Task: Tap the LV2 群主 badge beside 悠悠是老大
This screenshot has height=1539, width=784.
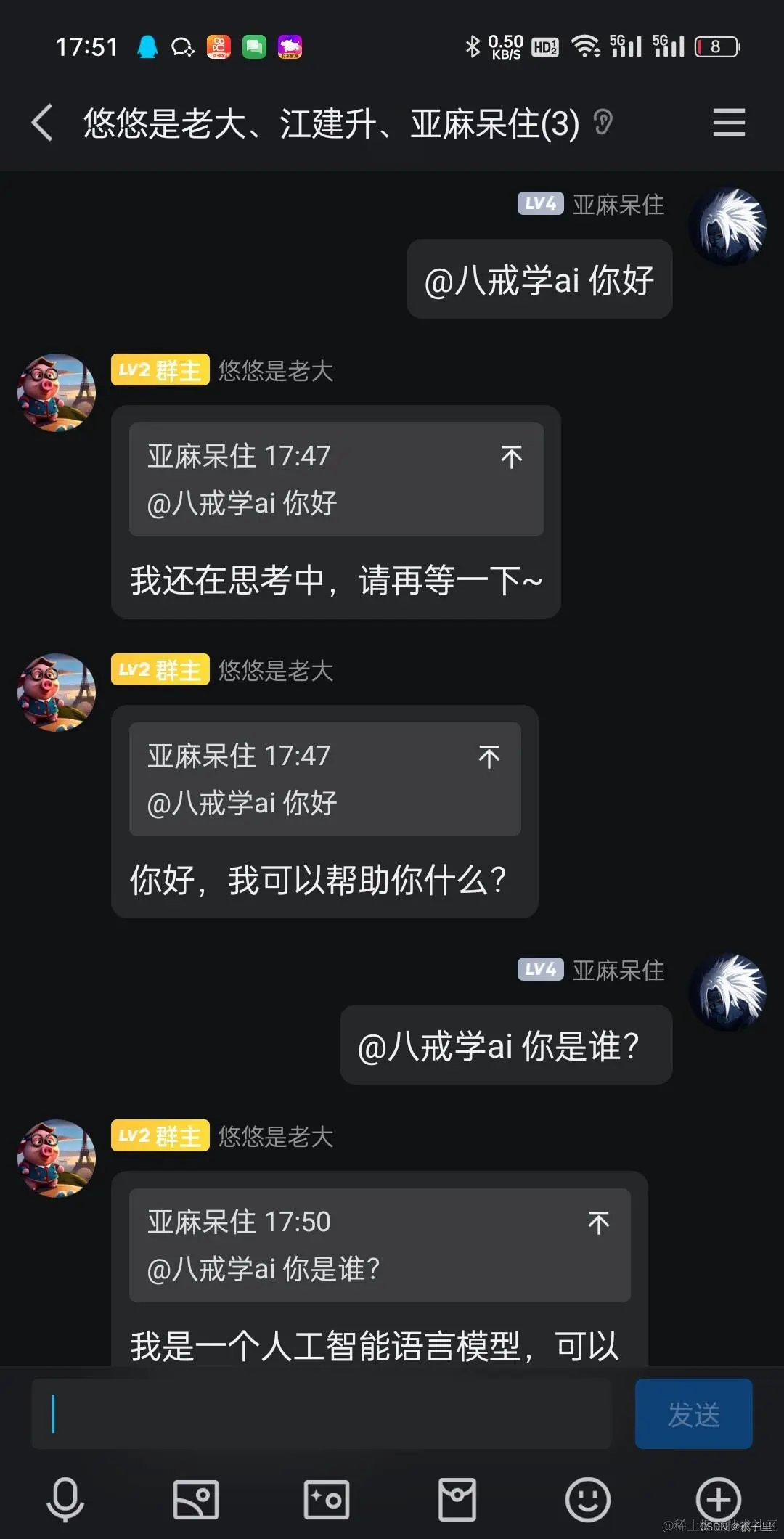Action: pyautogui.click(x=160, y=370)
